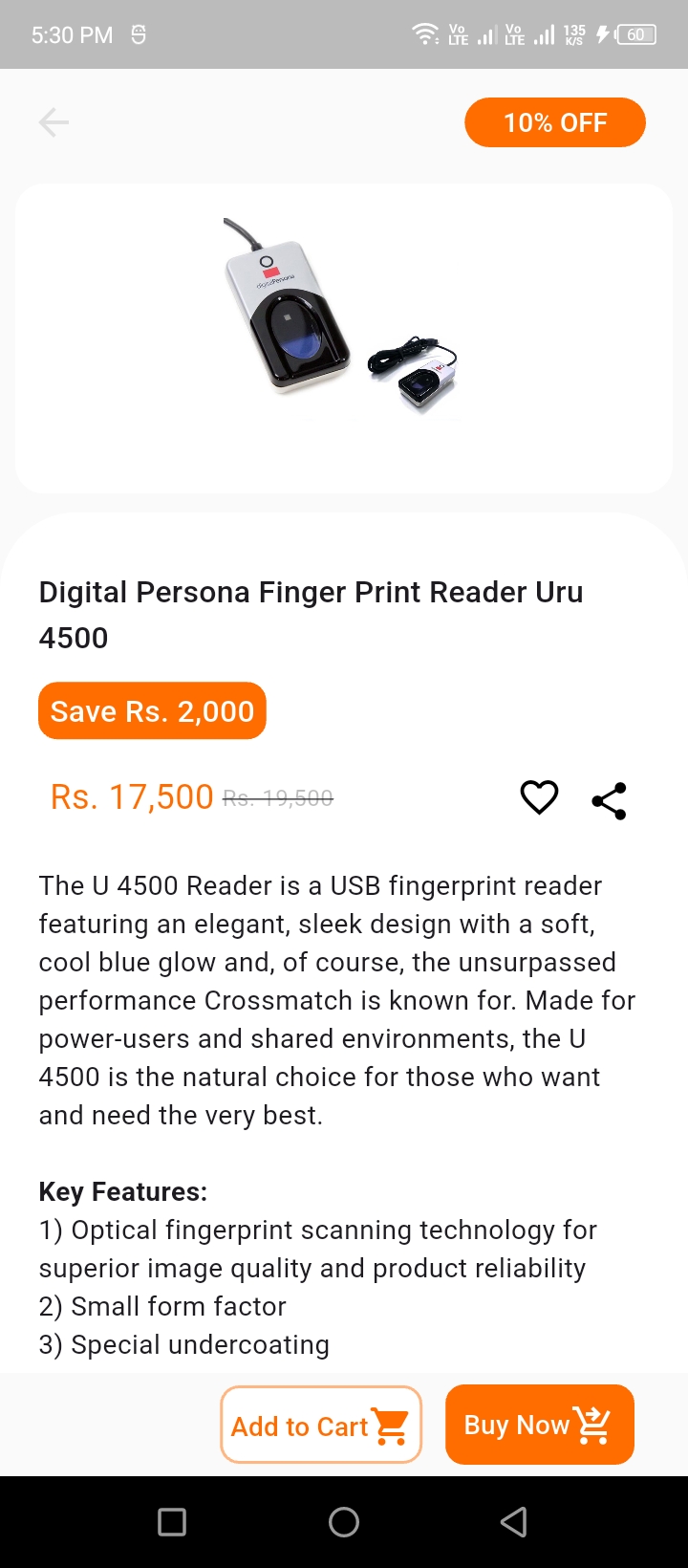Tap the charging bolt status icon
Viewport: 688px width, 1568px height.
click(601, 33)
